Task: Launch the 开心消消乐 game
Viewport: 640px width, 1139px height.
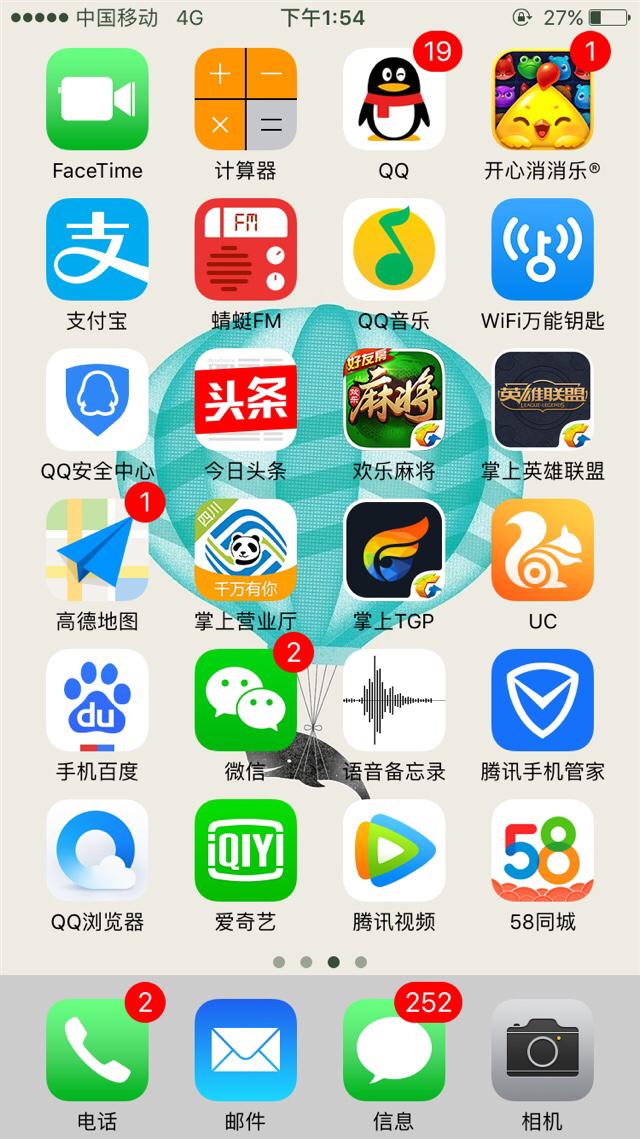Action: point(542,99)
